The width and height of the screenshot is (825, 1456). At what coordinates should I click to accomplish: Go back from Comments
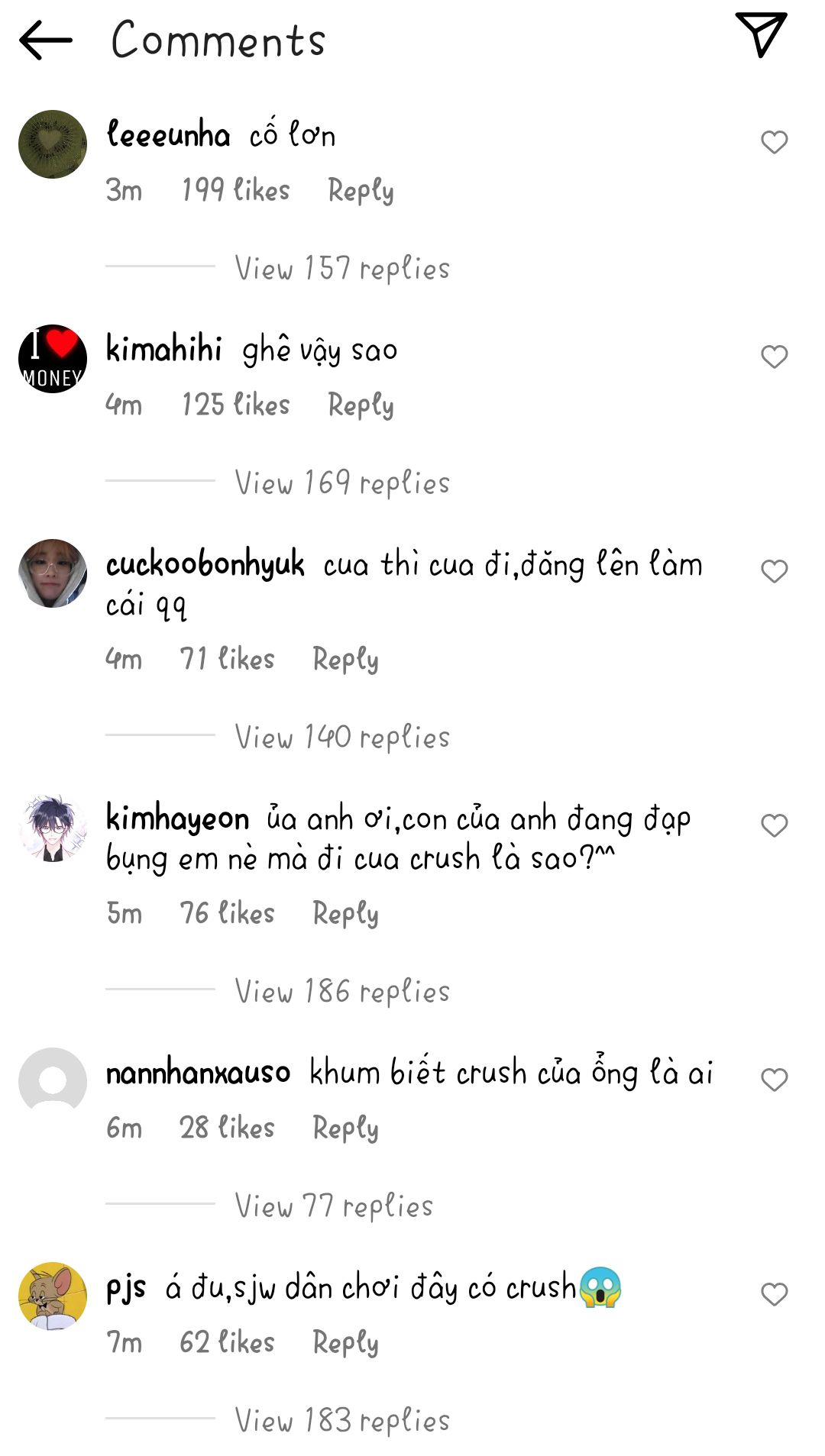[x=46, y=40]
